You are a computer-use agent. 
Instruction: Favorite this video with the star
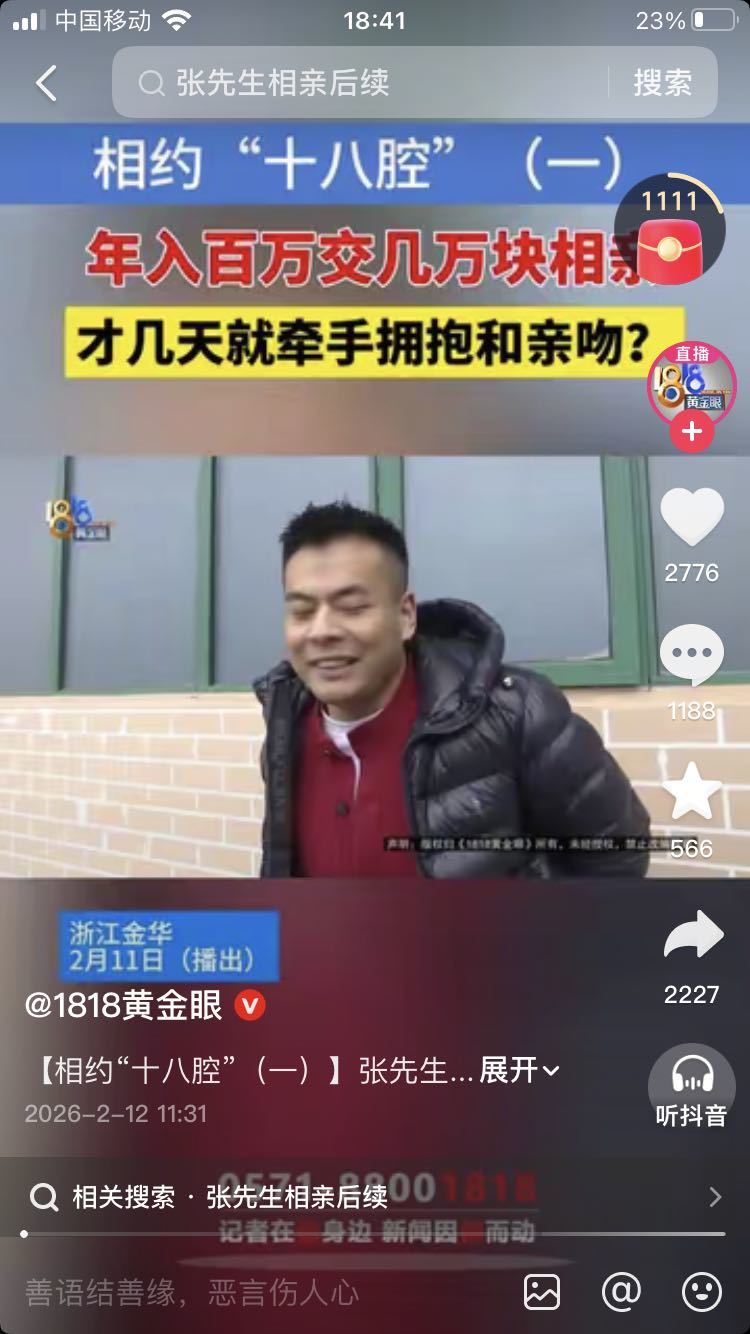pos(691,792)
